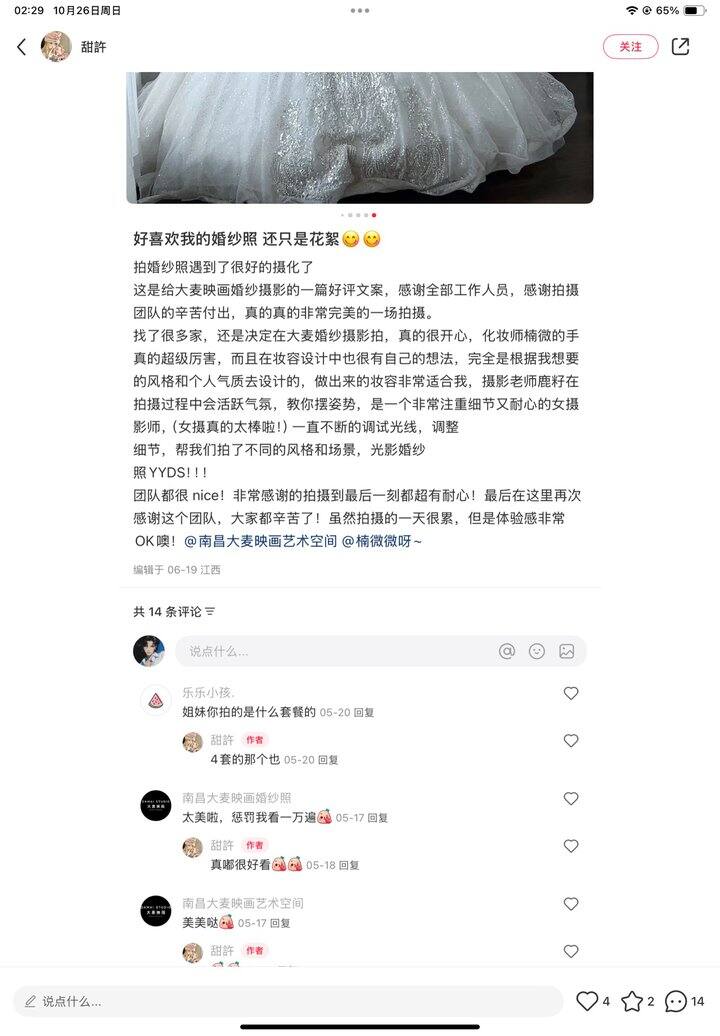Open the @南昌大麦映画艺术空间 mention link
The image size is (720, 1036).
[260, 541]
